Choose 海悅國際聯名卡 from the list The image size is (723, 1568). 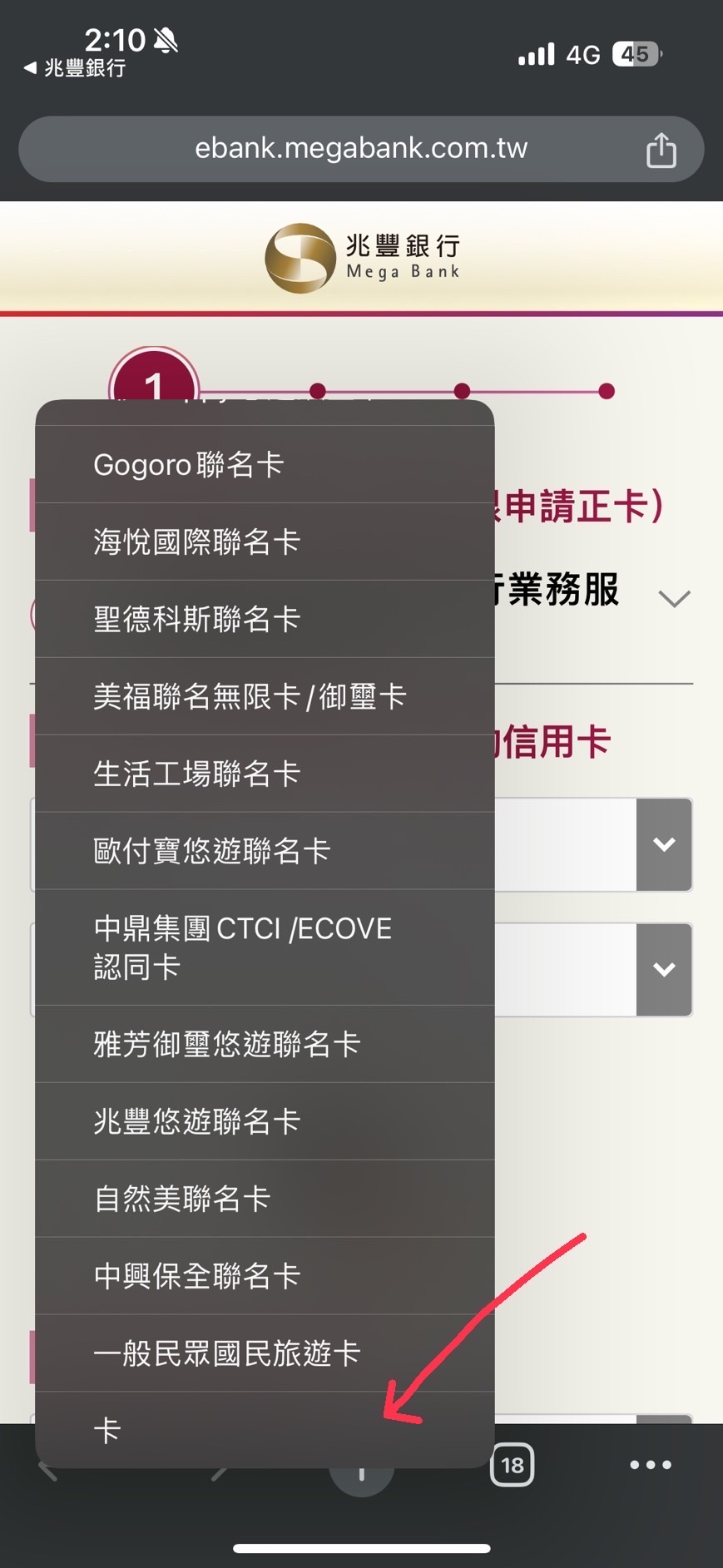(265, 542)
